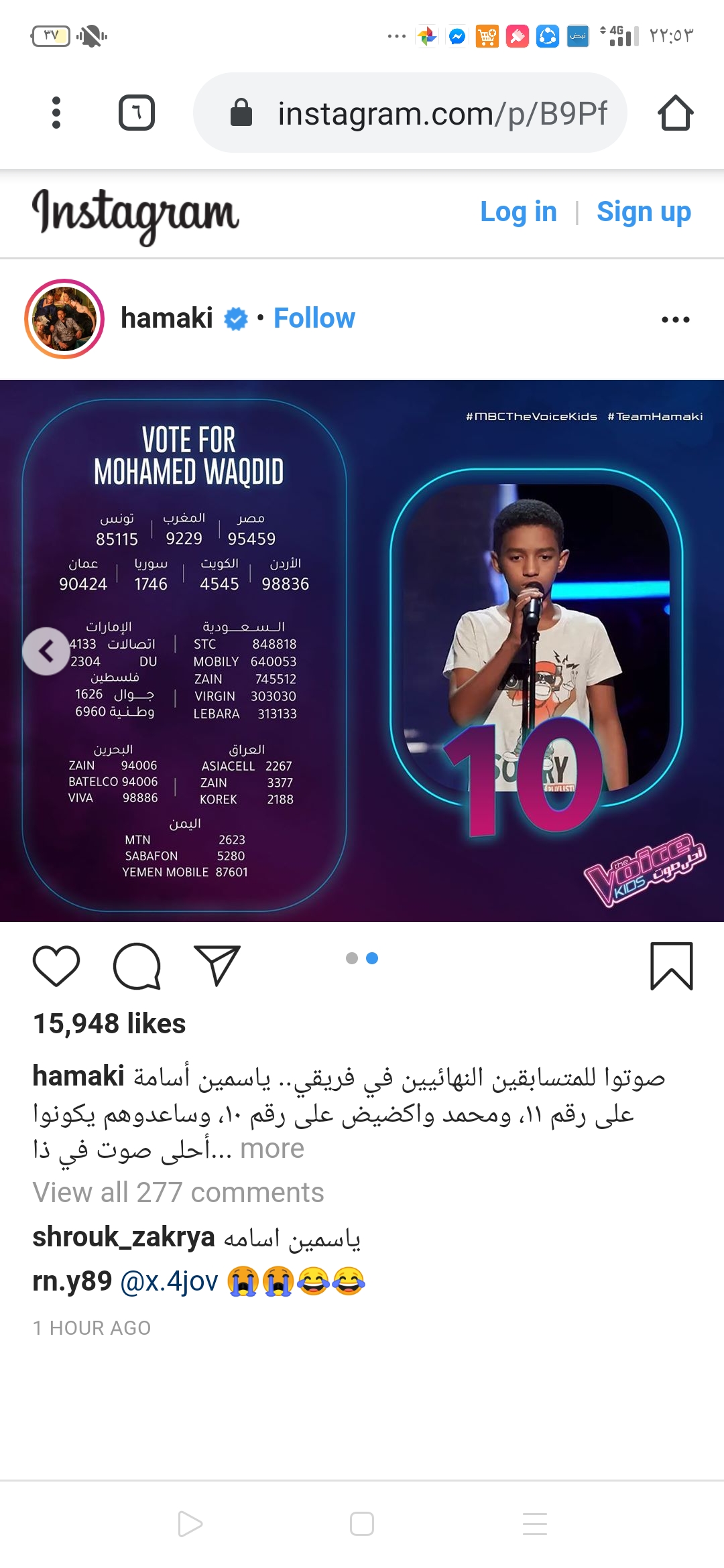Open the browser tab switcher
The height and width of the screenshot is (1568, 724).
[137, 113]
